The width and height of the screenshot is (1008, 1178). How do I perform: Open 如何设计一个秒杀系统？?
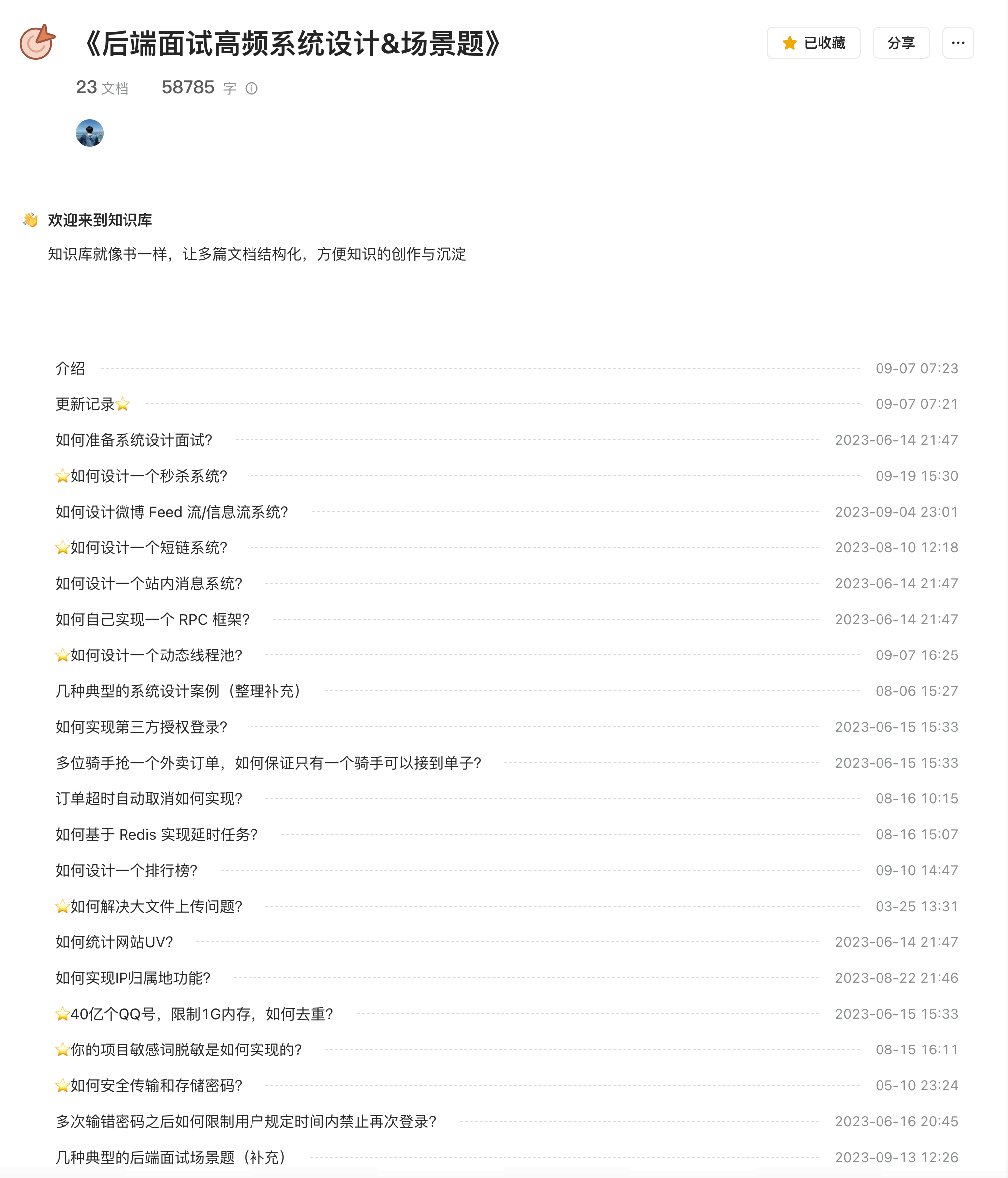pyautogui.click(x=148, y=476)
